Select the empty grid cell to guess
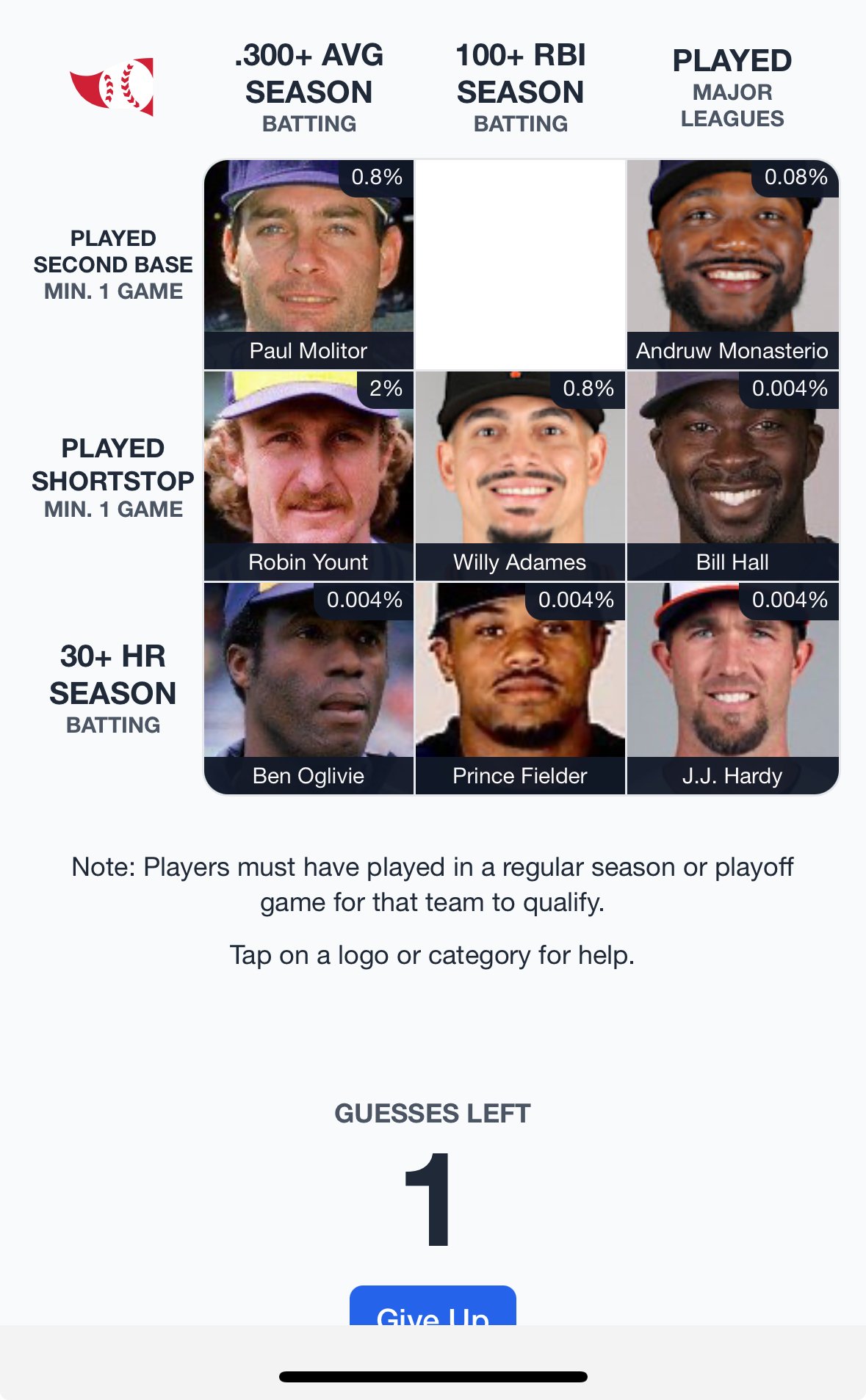Image resolution: width=866 pixels, height=1400 pixels. (520, 264)
